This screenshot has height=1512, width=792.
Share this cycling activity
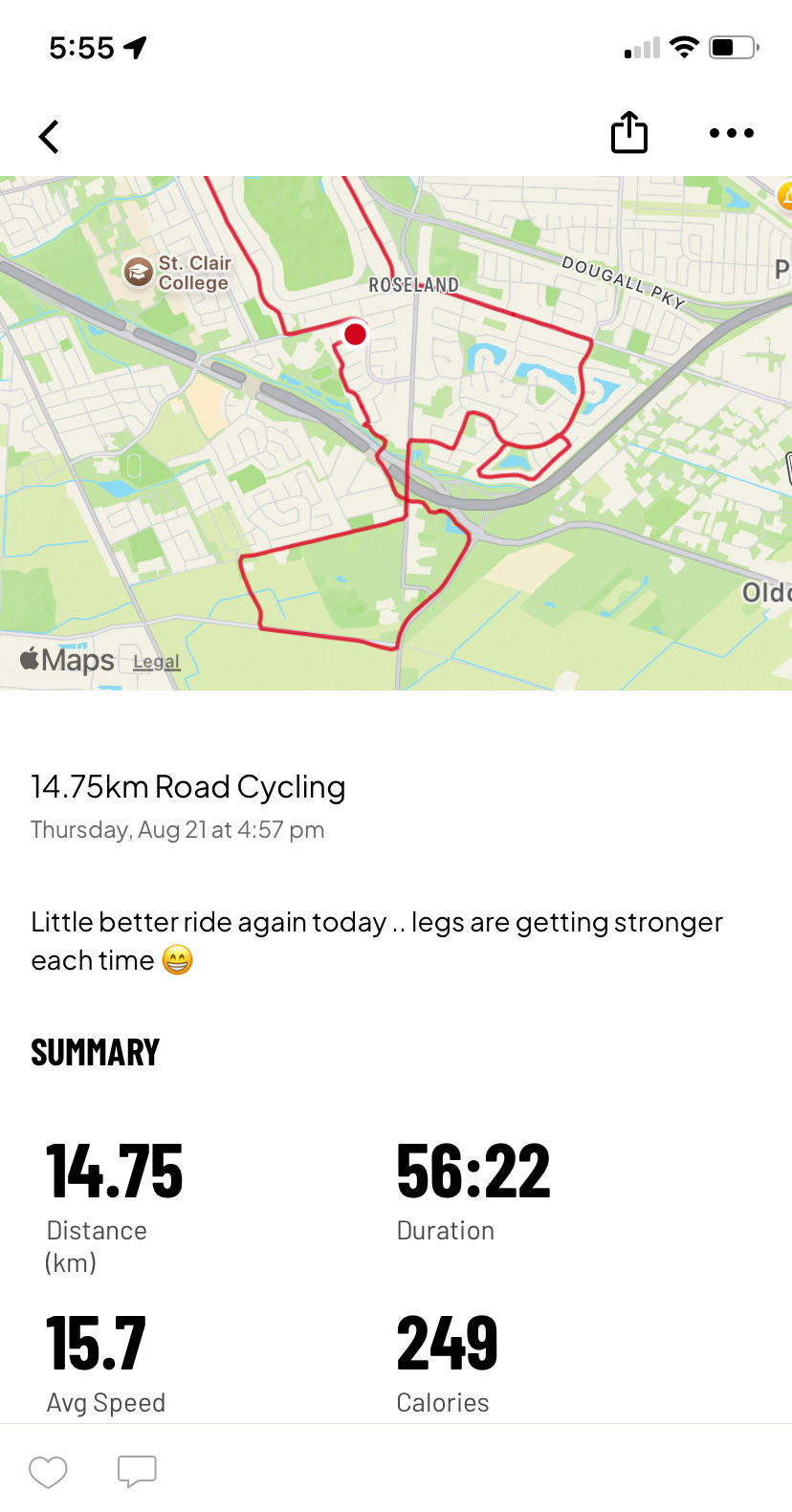(629, 132)
